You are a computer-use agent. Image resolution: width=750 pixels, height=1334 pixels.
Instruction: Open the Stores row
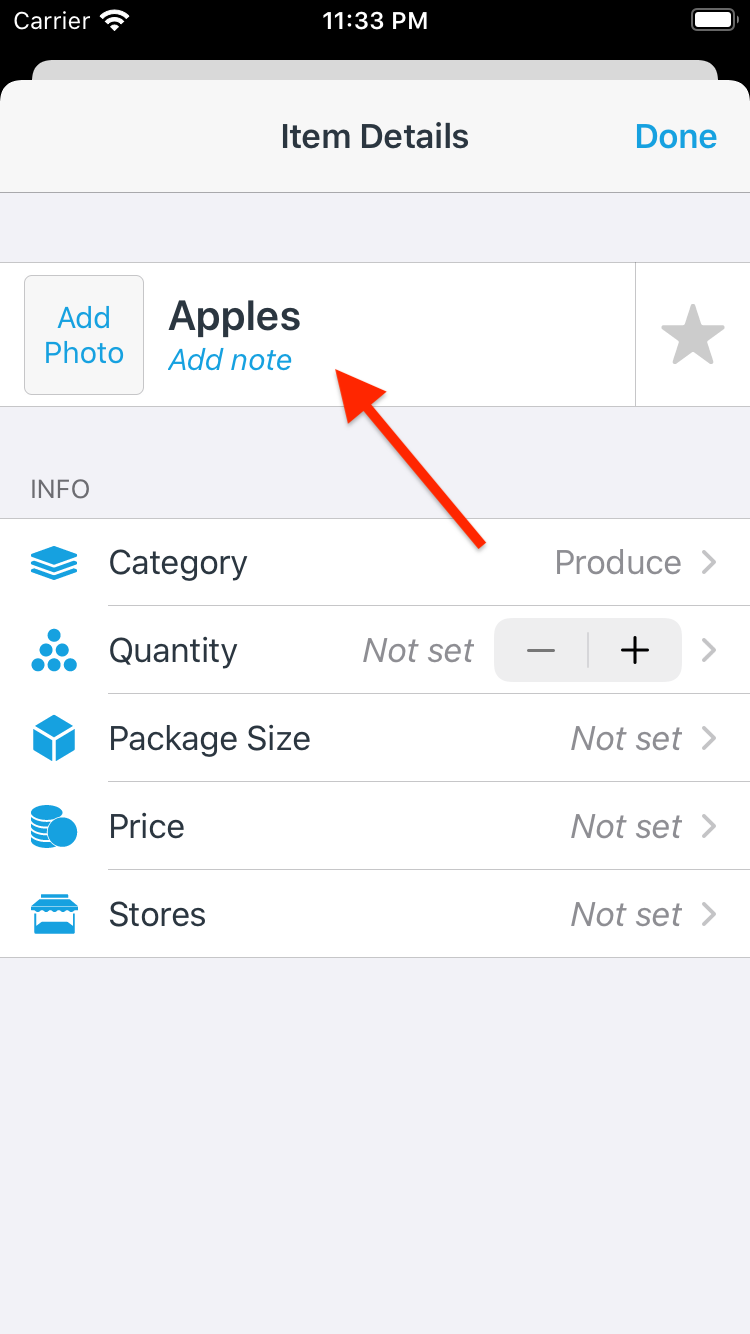375,915
